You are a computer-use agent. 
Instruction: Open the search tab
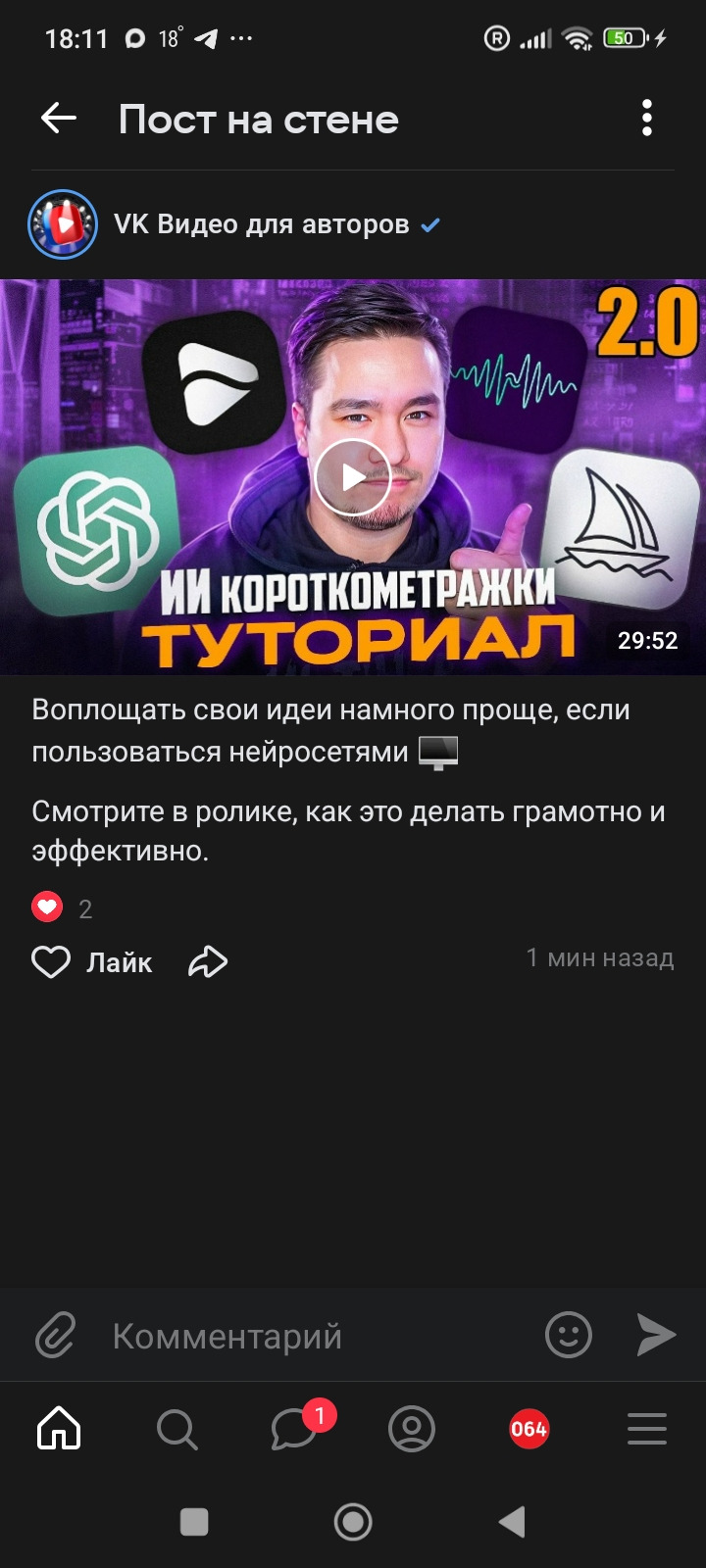[176, 1429]
